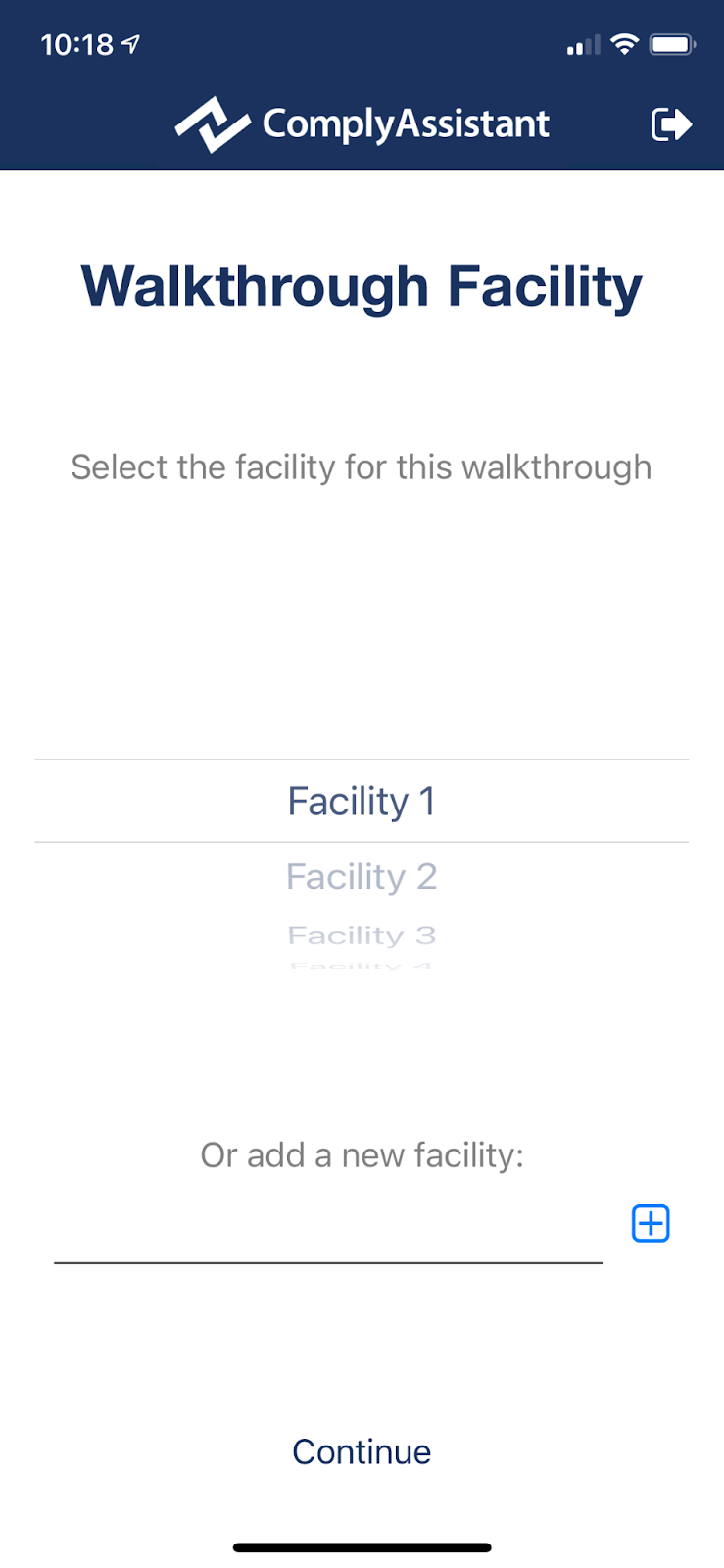The image size is (724, 1568).
Task: Focus the new facility text field
Action: (x=328, y=1229)
